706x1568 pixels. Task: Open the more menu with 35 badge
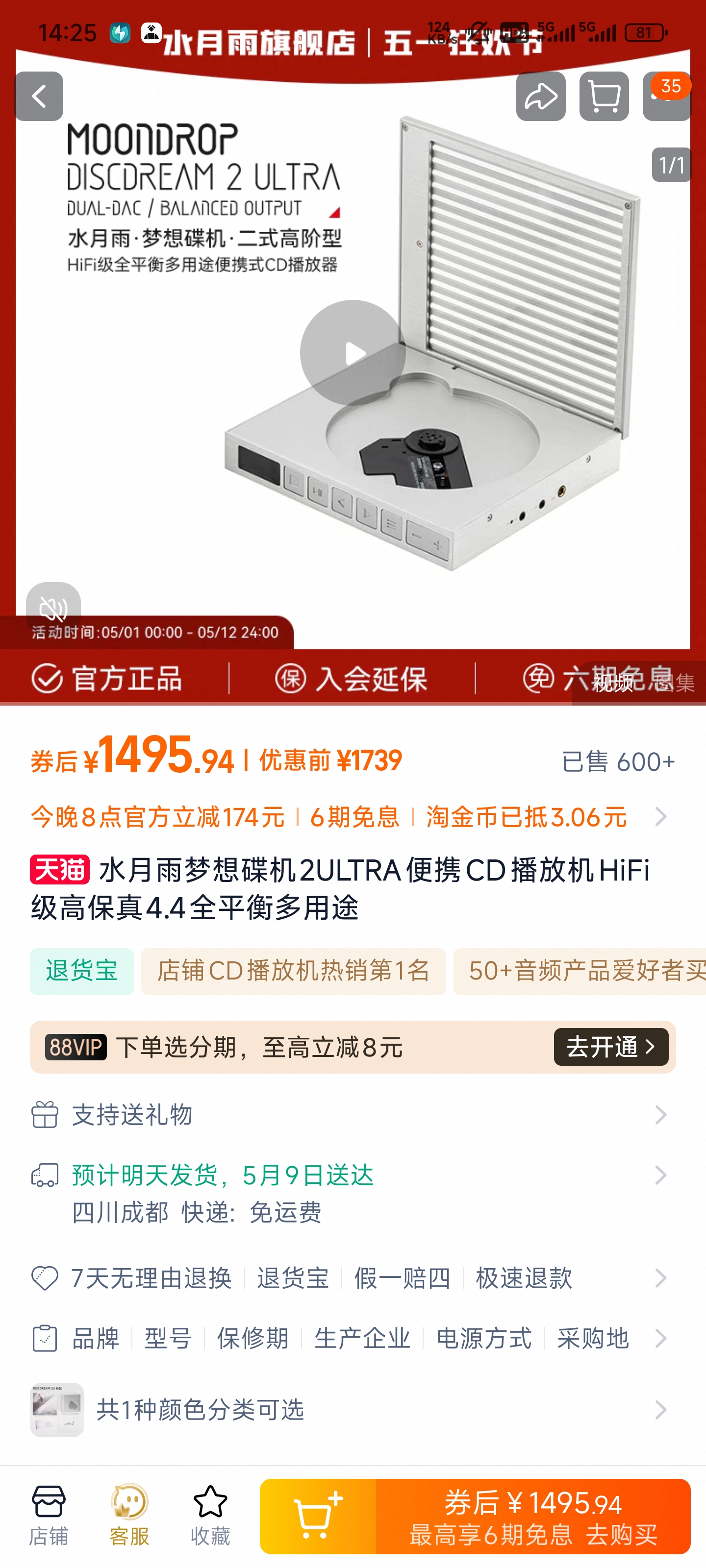666,96
